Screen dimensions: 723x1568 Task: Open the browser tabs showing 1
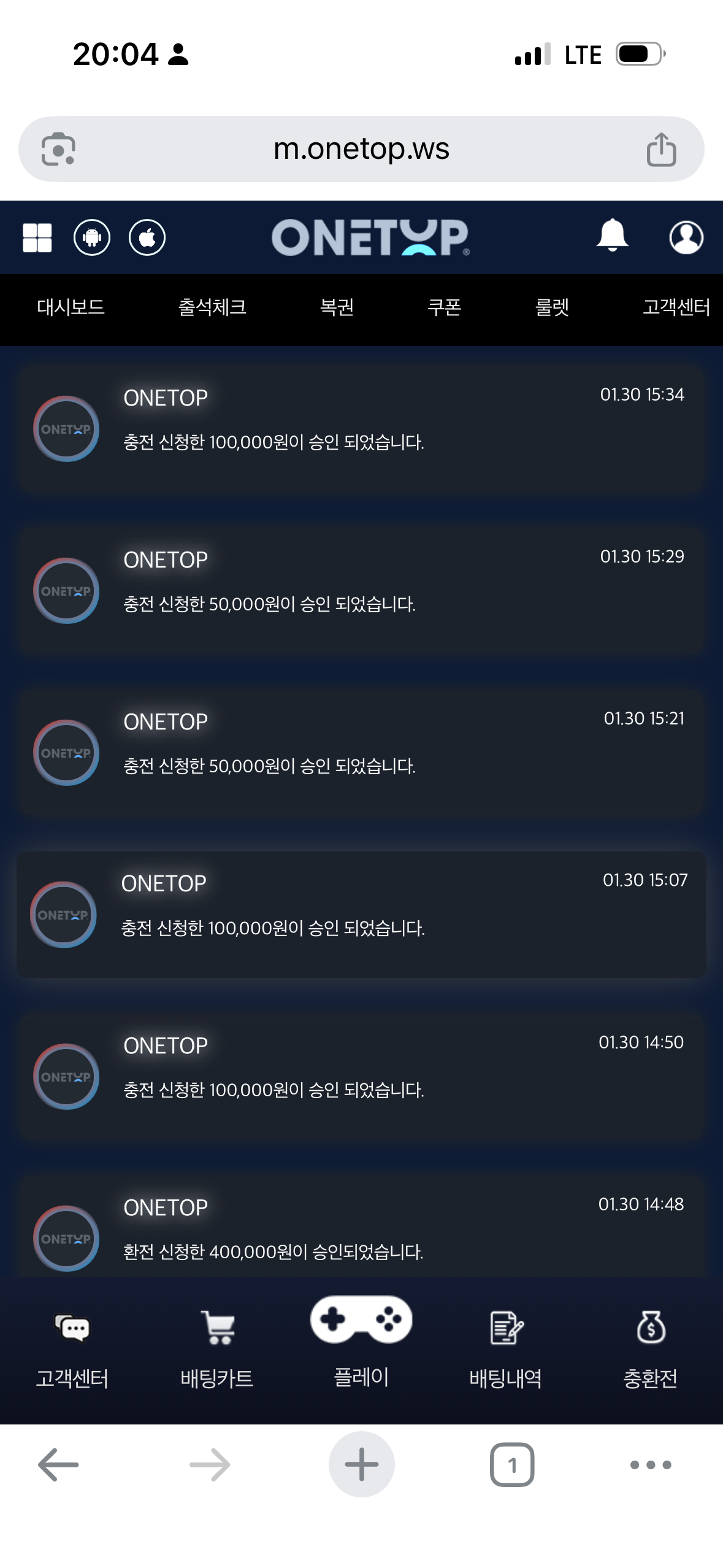click(x=513, y=1465)
